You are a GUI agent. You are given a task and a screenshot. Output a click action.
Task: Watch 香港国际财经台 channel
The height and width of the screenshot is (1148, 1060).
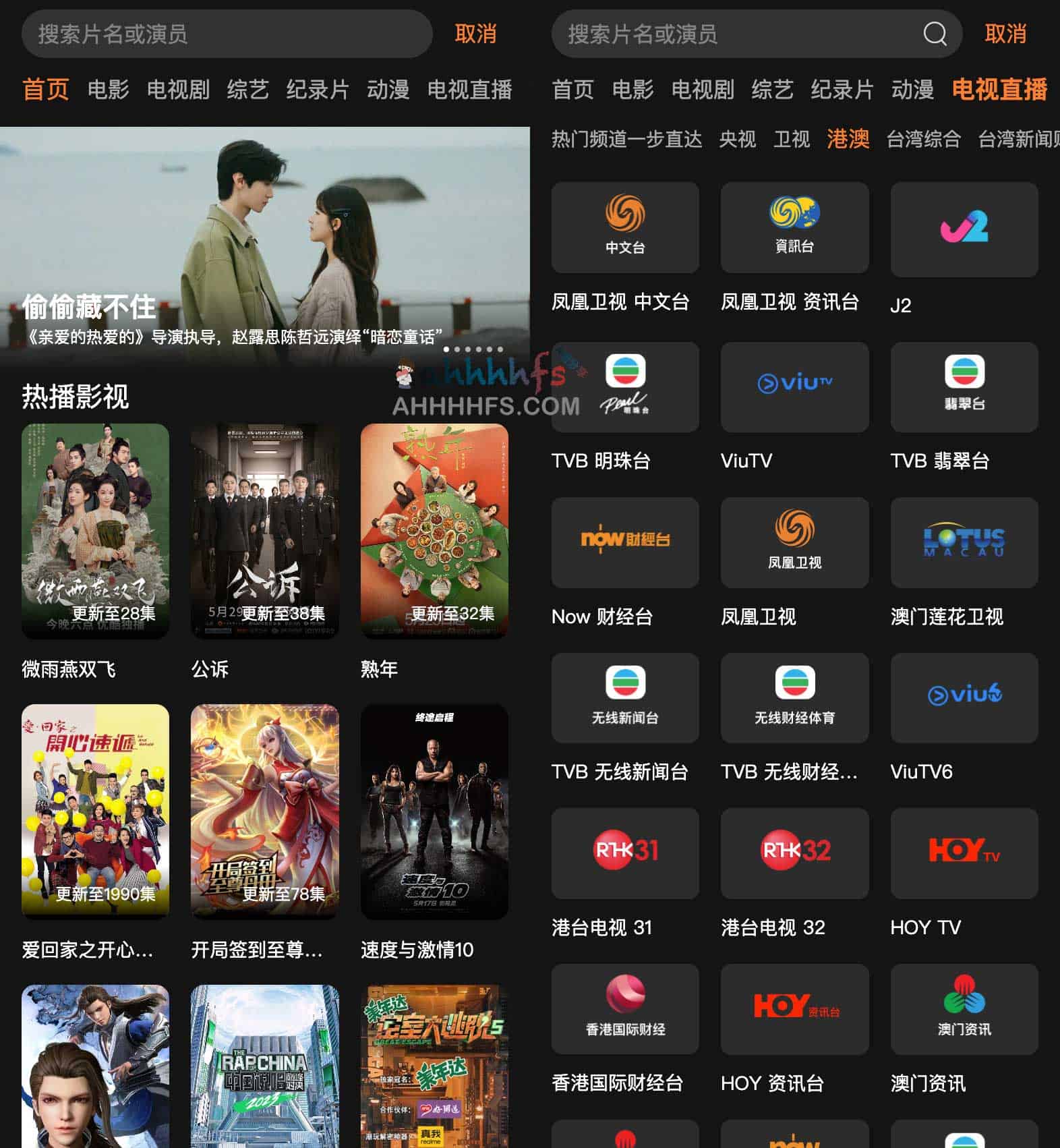pyautogui.click(x=625, y=1009)
